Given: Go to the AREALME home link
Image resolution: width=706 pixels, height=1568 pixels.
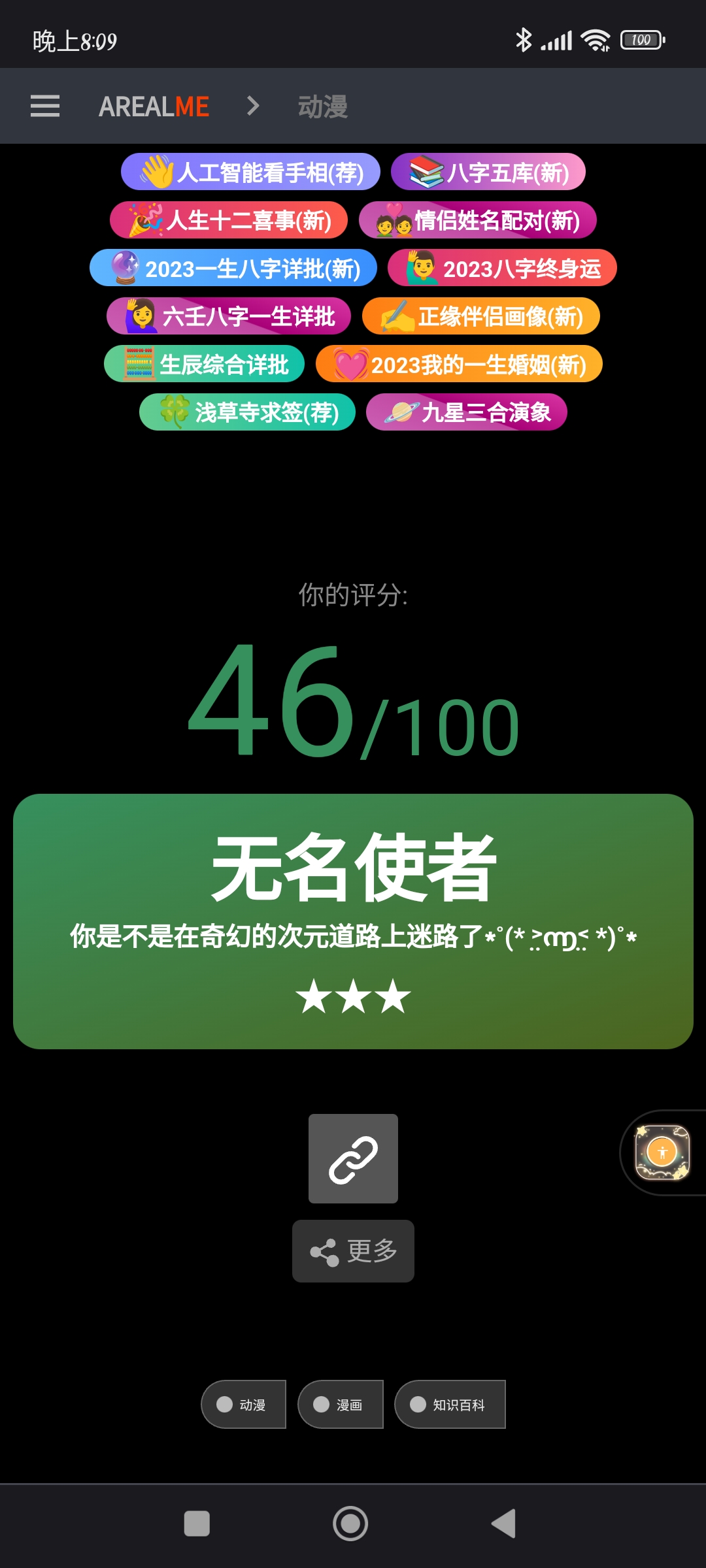Looking at the screenshot, I should pos(154,106).
